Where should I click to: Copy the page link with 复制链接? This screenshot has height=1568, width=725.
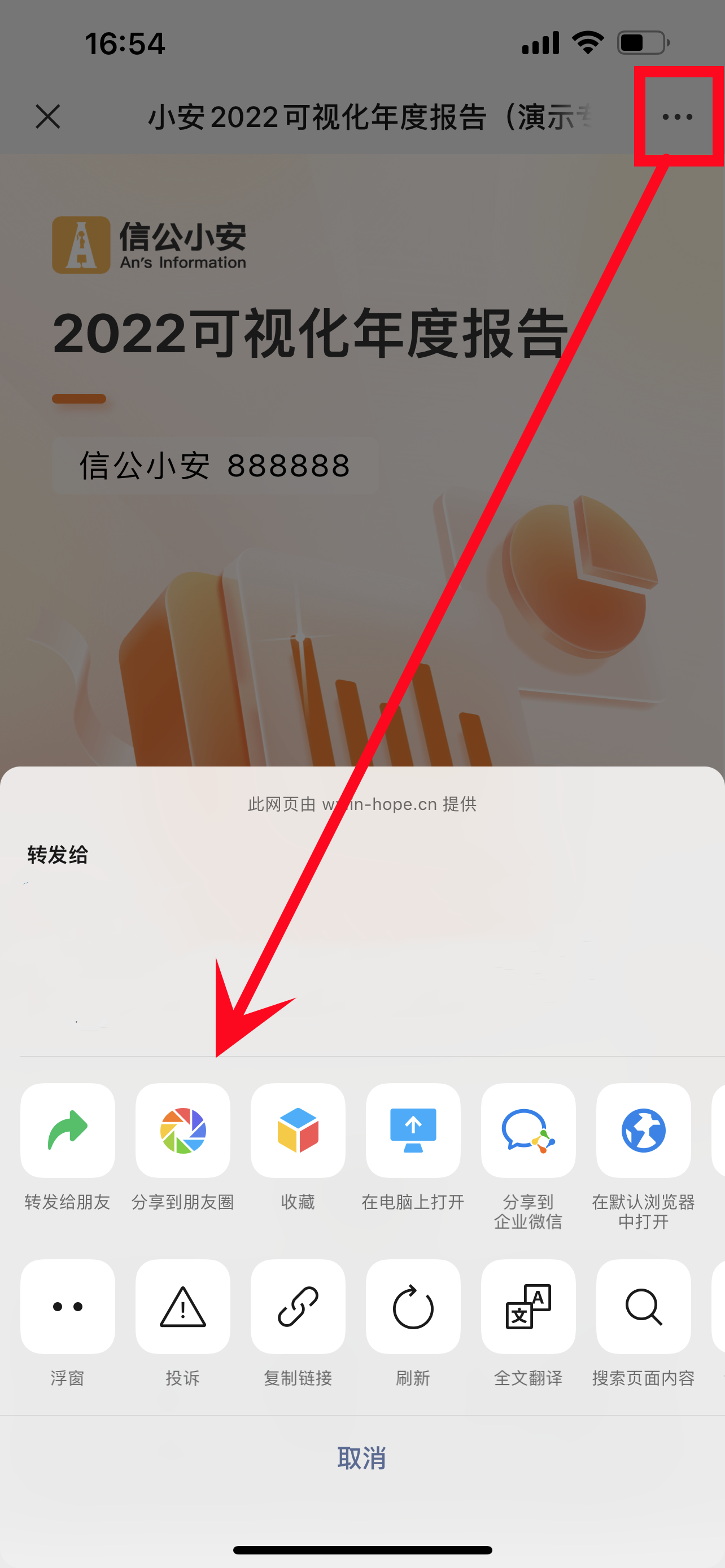298,1306
